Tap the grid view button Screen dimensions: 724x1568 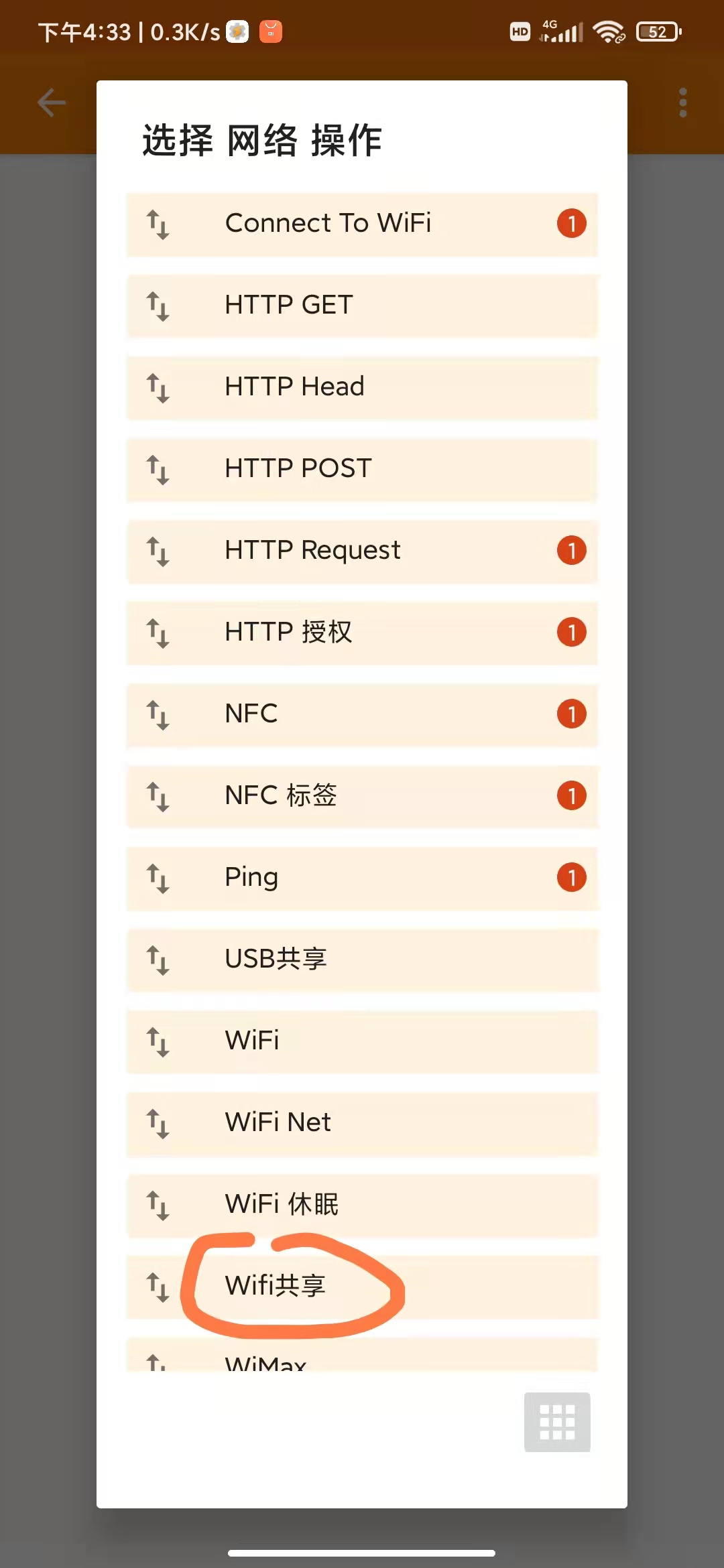pos(557,1422)
